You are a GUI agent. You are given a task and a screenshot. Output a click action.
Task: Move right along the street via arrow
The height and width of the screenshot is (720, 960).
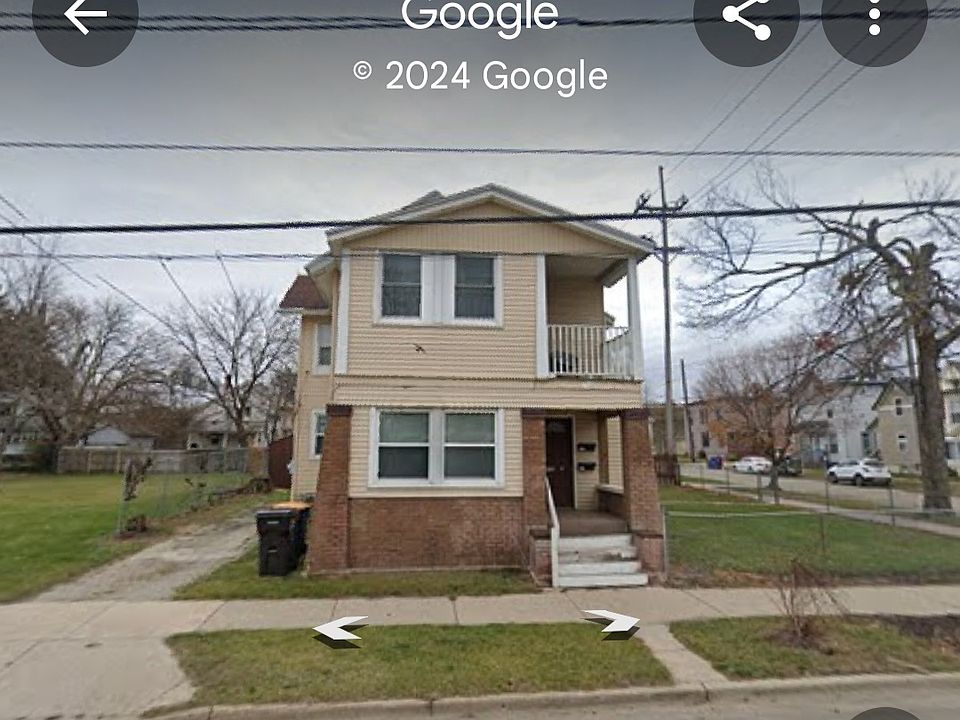[611, 621]
